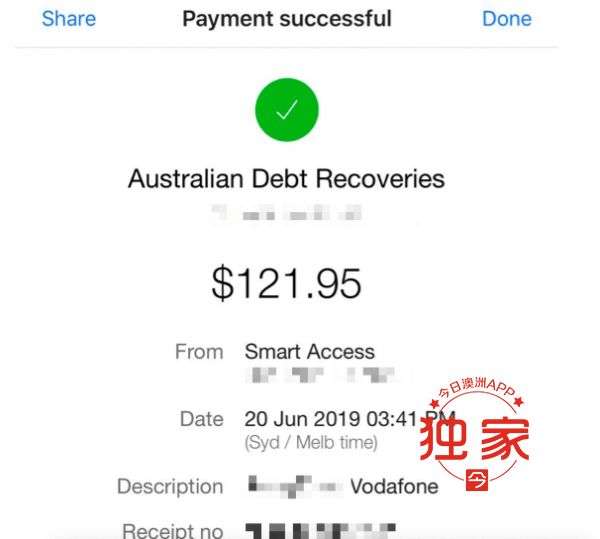Tap Done to close receipt

[506, 19]
